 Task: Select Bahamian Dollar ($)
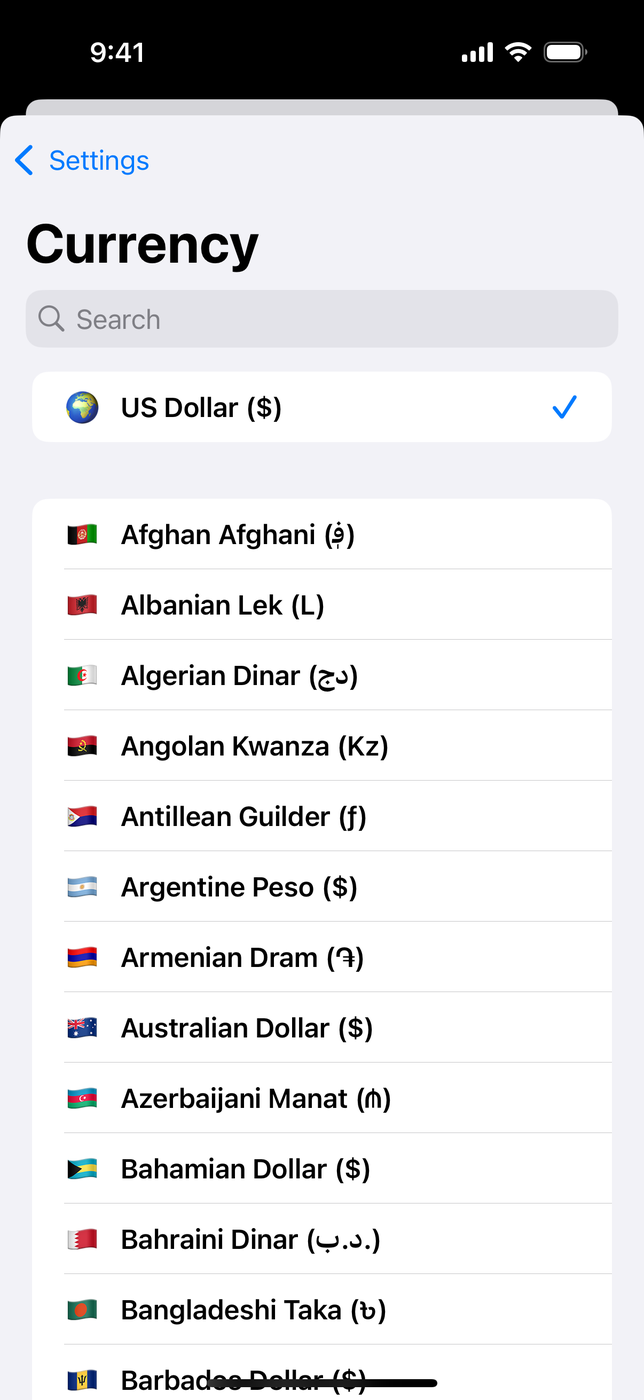click(x=322, y=1169)
